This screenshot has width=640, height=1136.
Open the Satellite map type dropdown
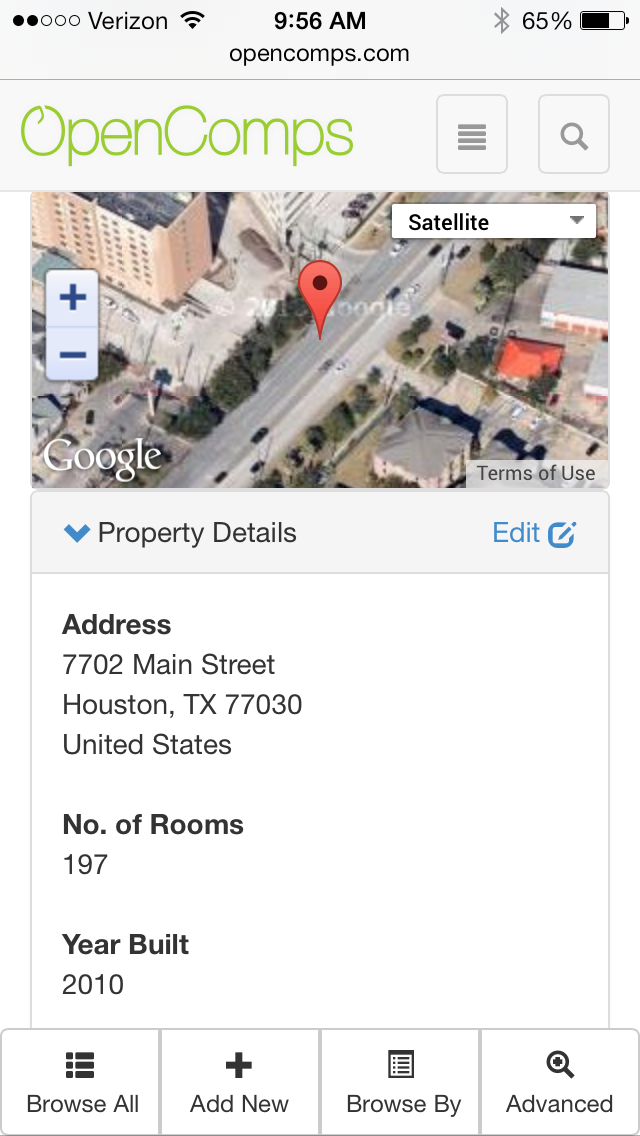[x=494, y=222]
